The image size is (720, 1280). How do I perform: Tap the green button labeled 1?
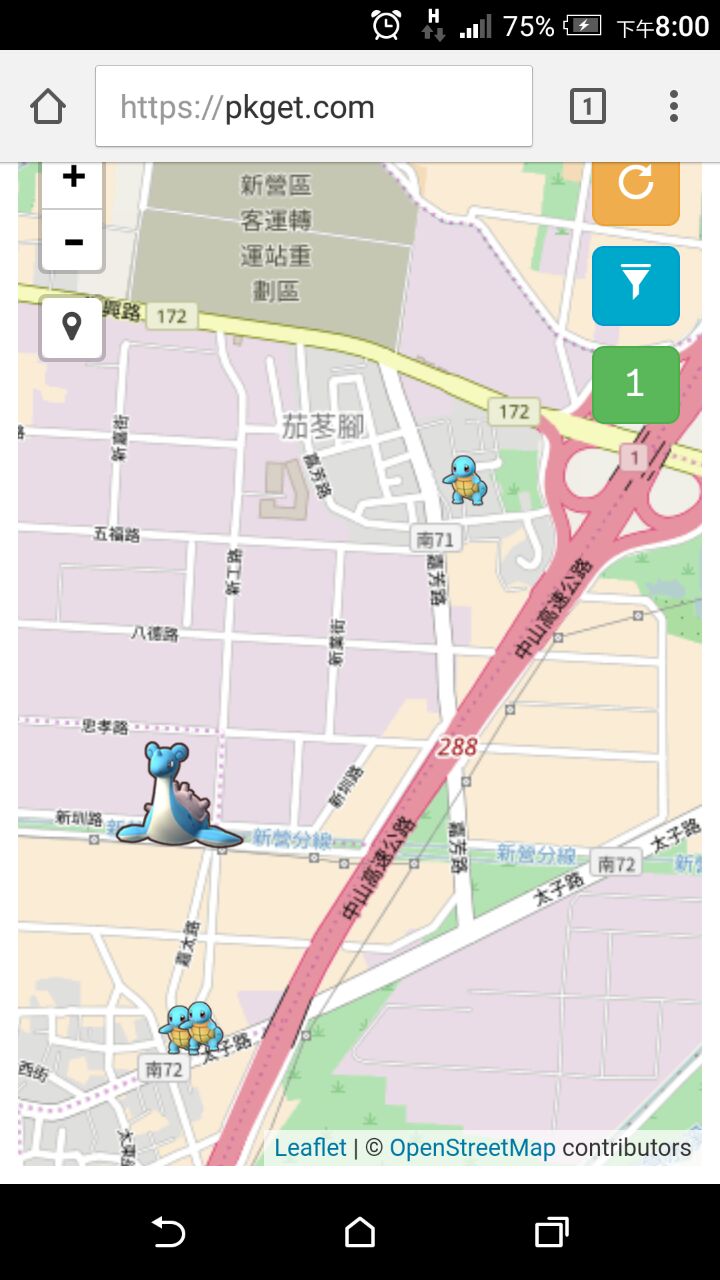pos(636,384)
